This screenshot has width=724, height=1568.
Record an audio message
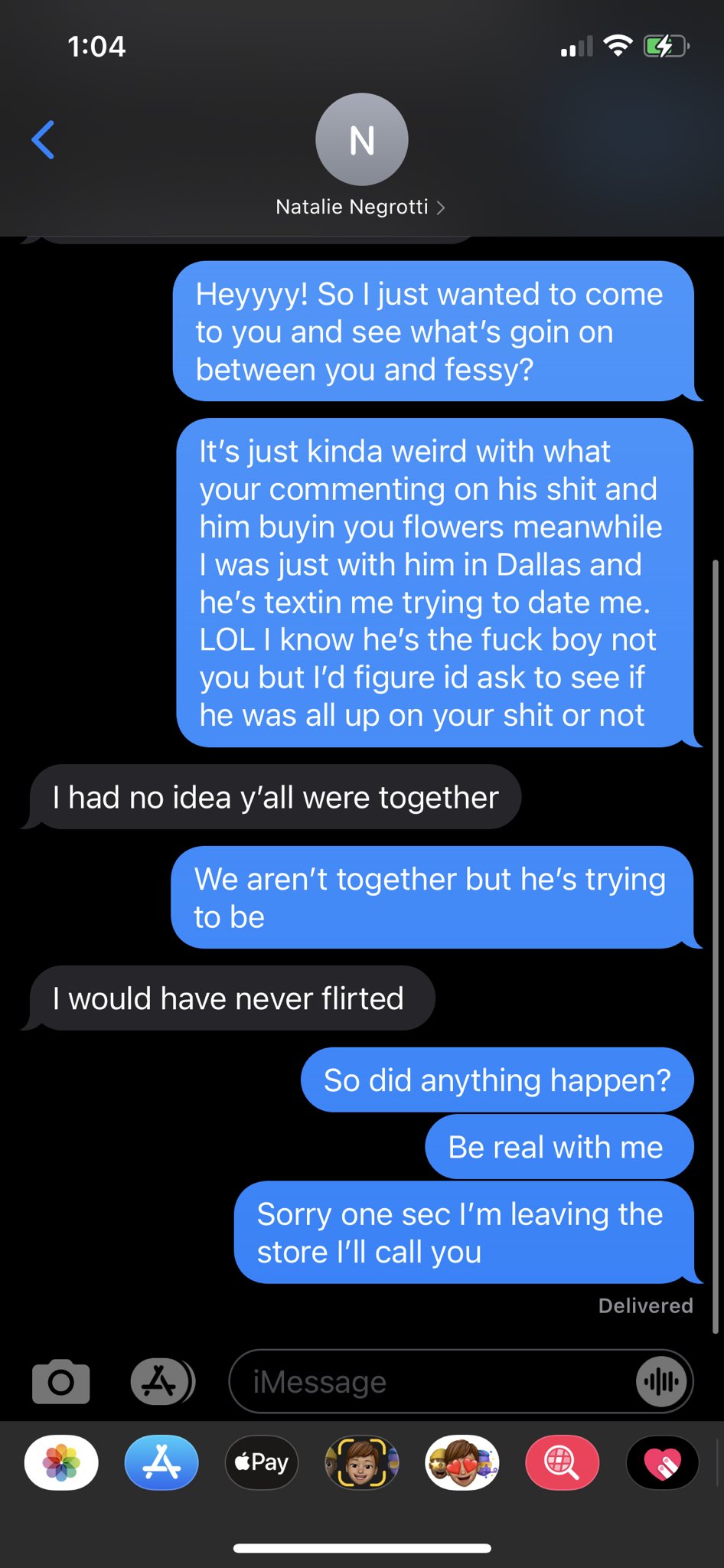661,1381
